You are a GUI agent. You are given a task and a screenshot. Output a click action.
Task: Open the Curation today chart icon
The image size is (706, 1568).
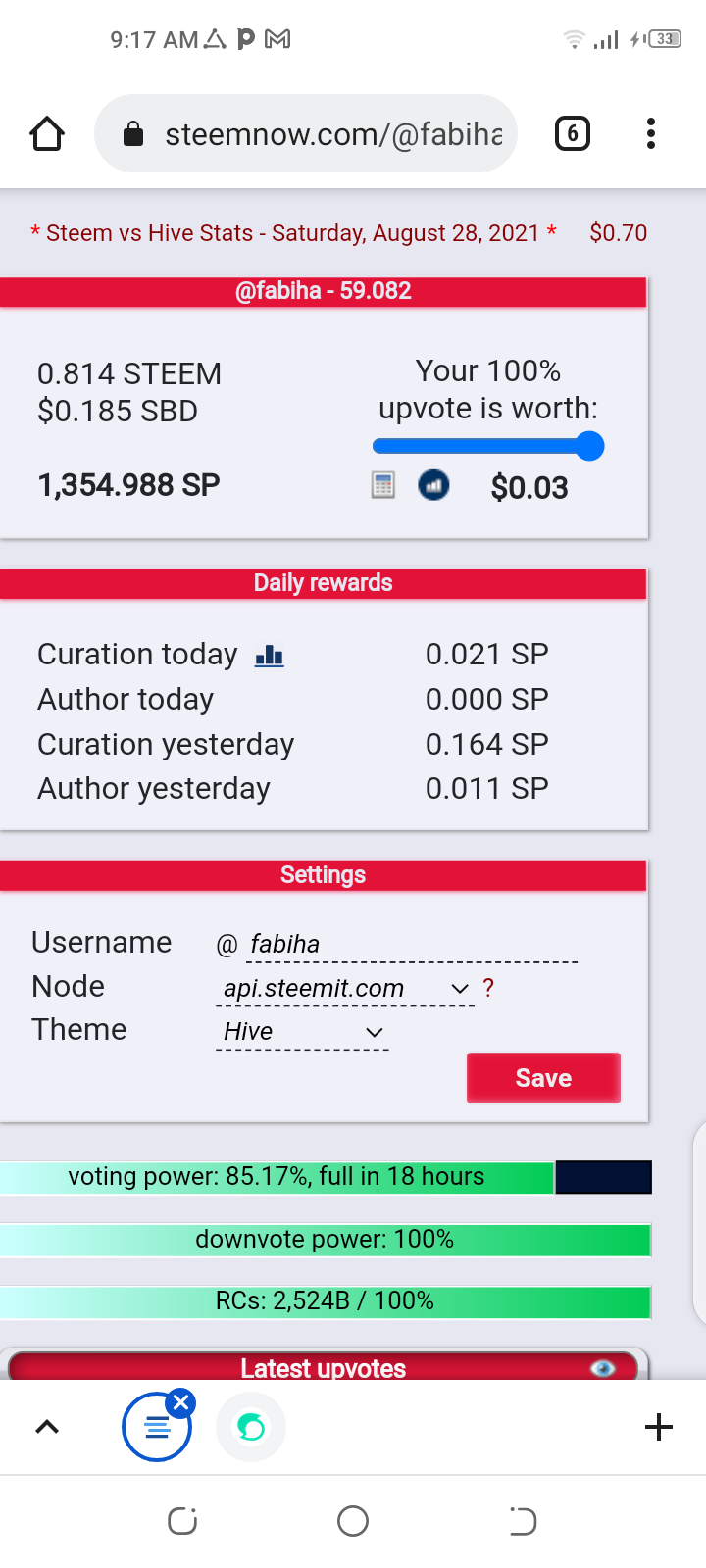(x=269, y=656)
